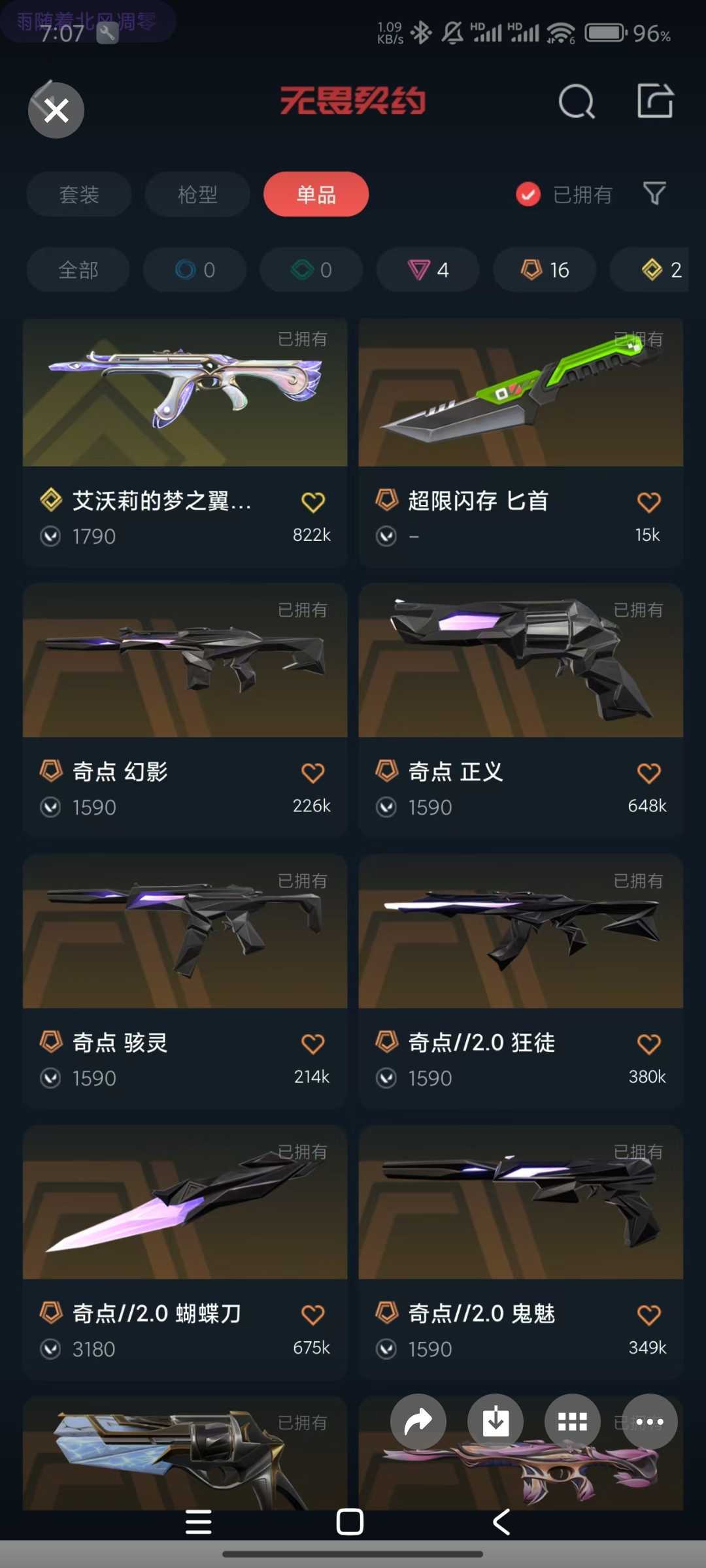This screenshot has width=706, height=1568.
Task: Toggle the 已拥有 checkbox
Action: coord(528,194)
